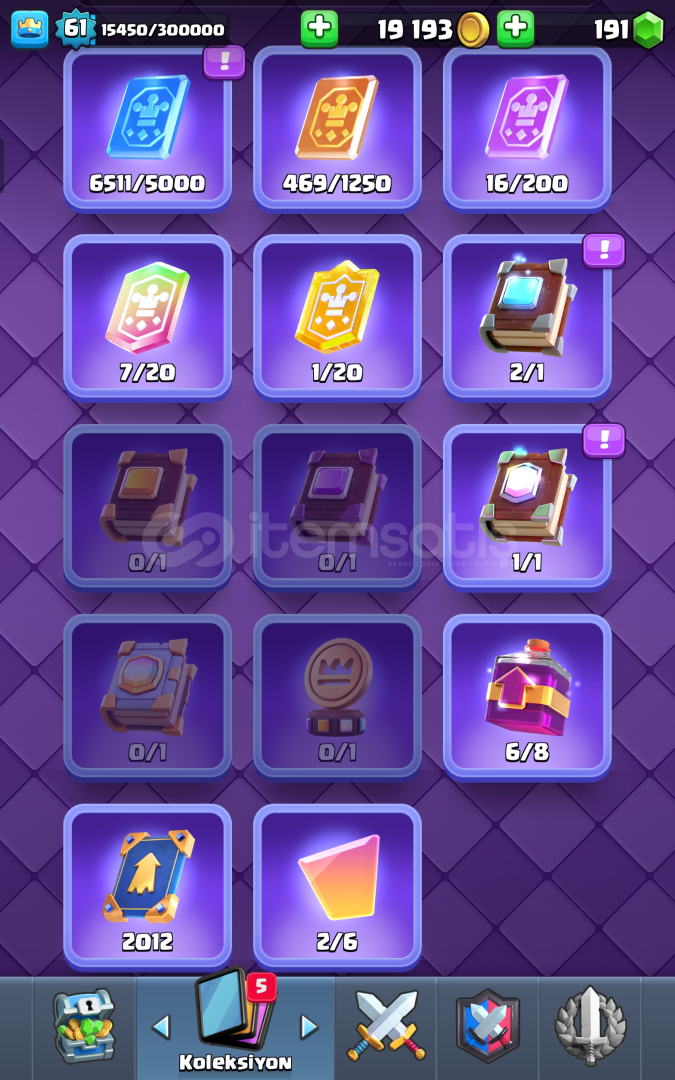Image resolution: width=675 pixels, height=1080 pixels.
Task: Select the rainbow legendary wild card 7/20
Action: click(x=147, y=316)
